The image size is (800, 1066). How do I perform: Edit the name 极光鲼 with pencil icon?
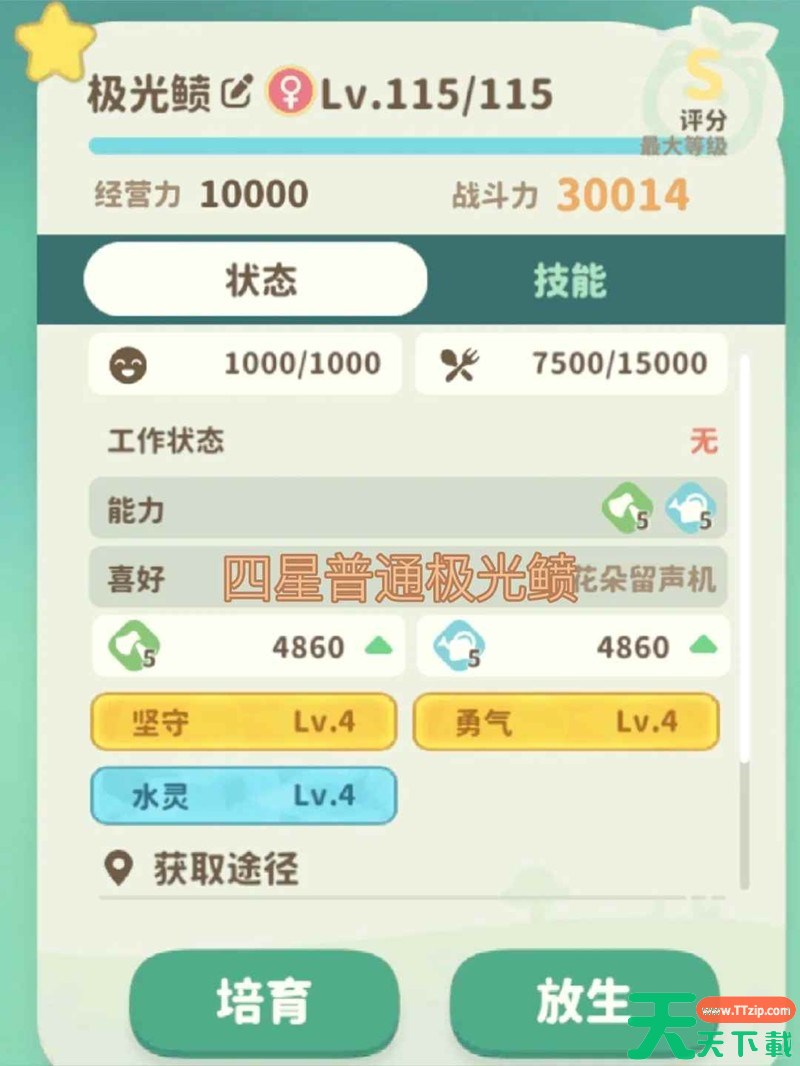tap(237, 95)
